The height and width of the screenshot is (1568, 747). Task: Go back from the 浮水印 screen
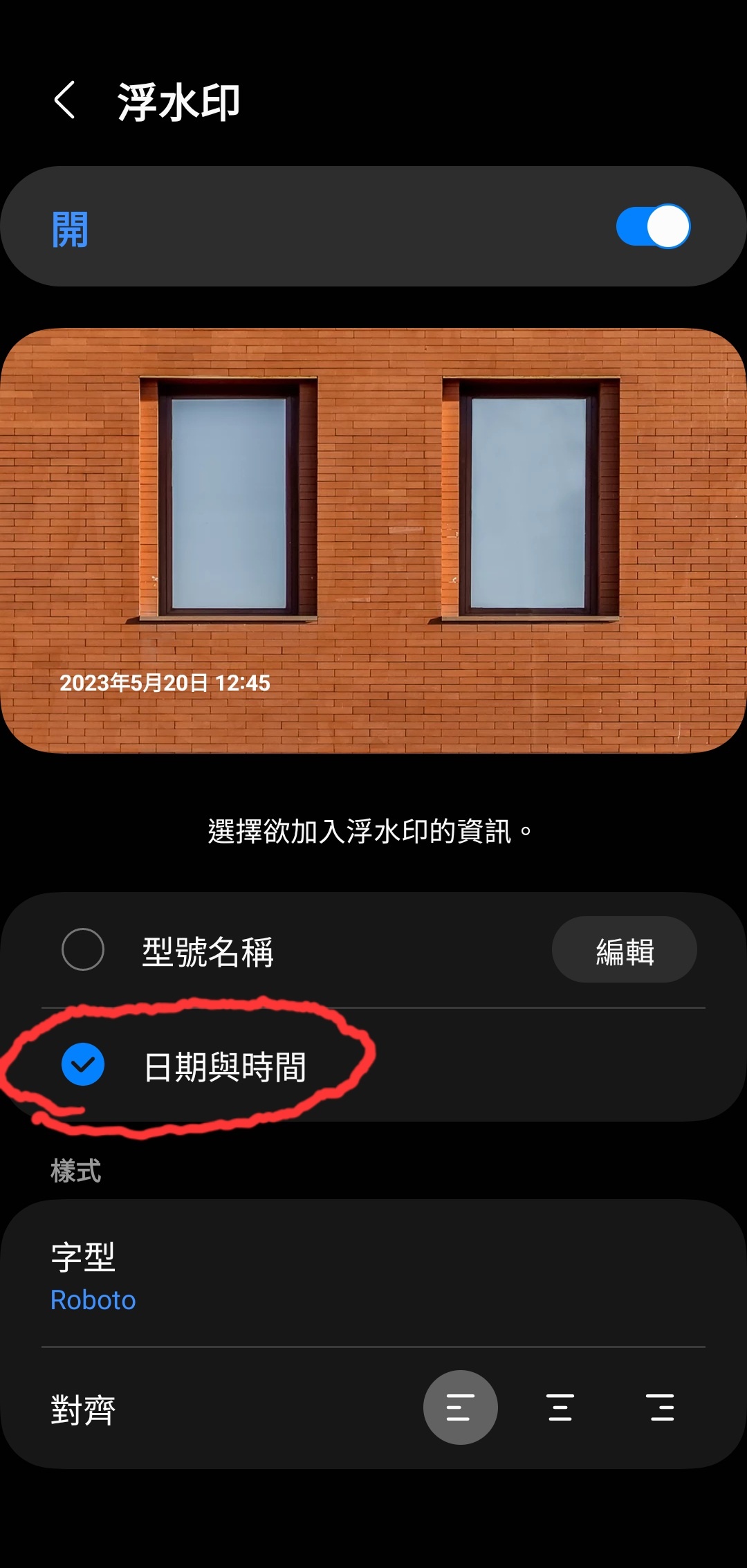coord(65,100)
